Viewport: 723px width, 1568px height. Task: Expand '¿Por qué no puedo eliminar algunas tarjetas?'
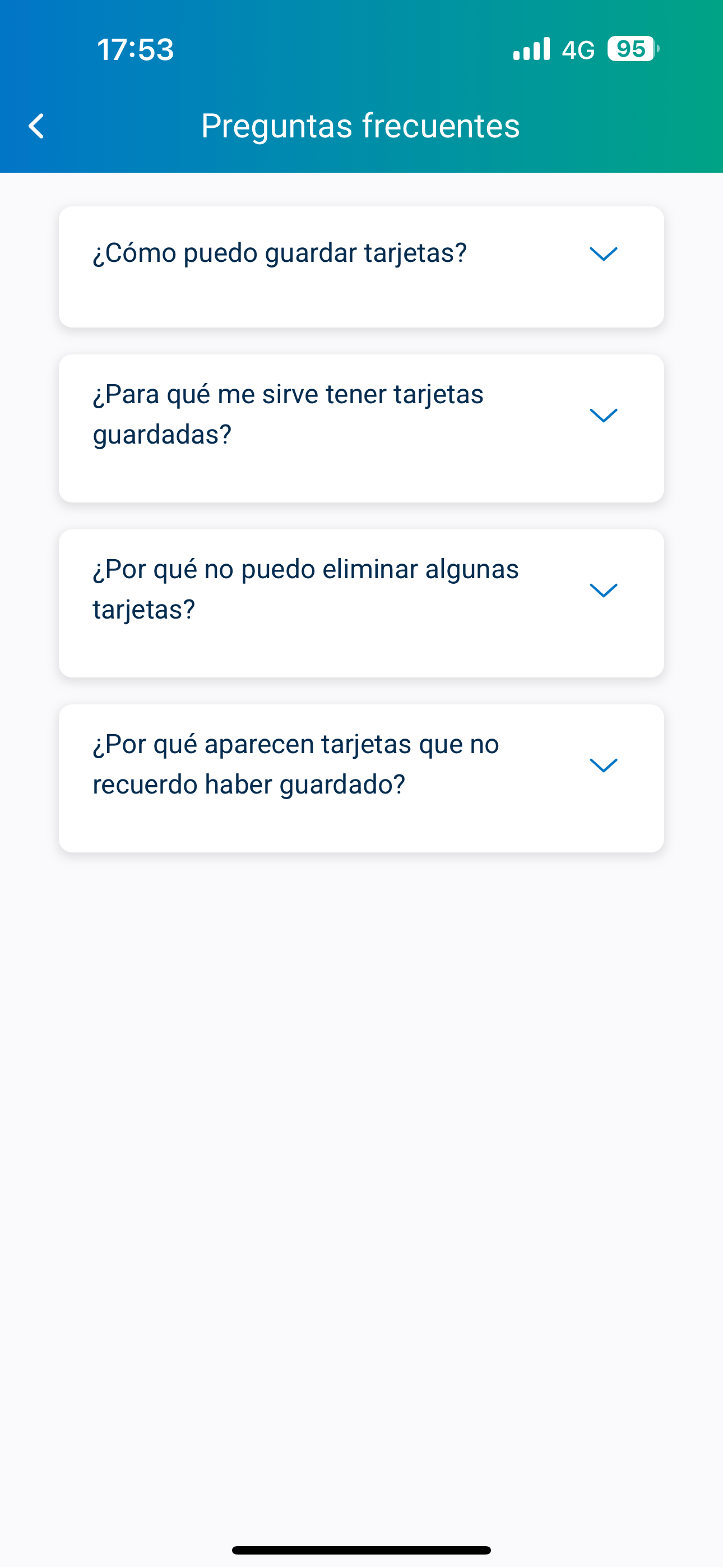(x=603, y=590)
